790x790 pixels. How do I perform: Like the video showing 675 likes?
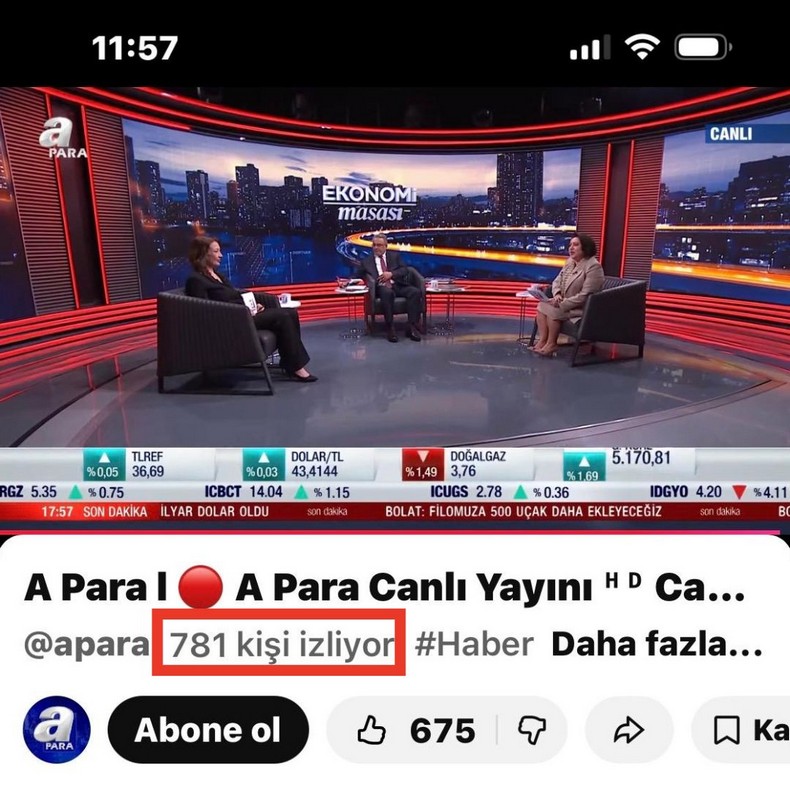[415, 731]
